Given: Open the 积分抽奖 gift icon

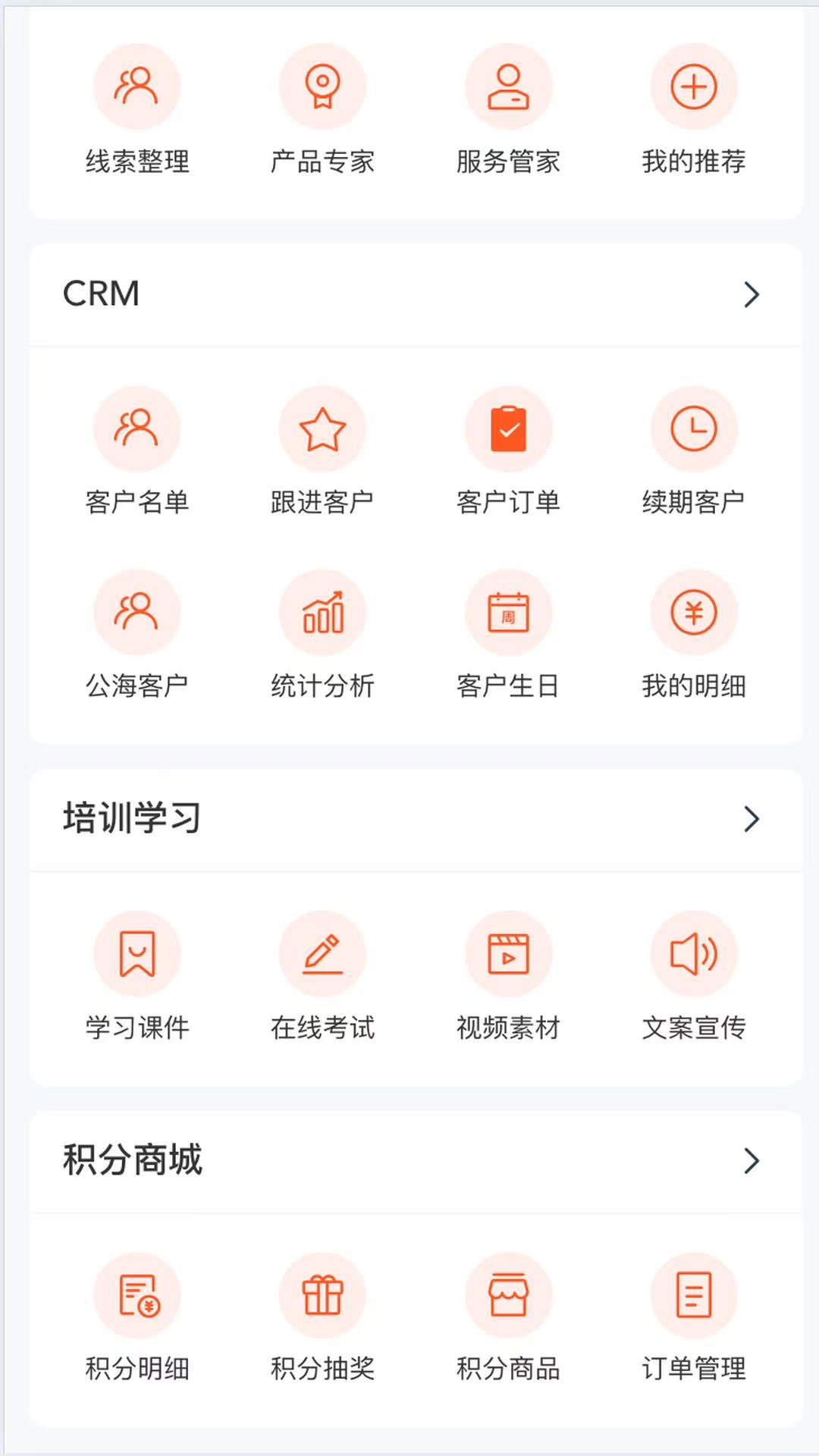Looking at the screenshot, I should pos(322,1295).
